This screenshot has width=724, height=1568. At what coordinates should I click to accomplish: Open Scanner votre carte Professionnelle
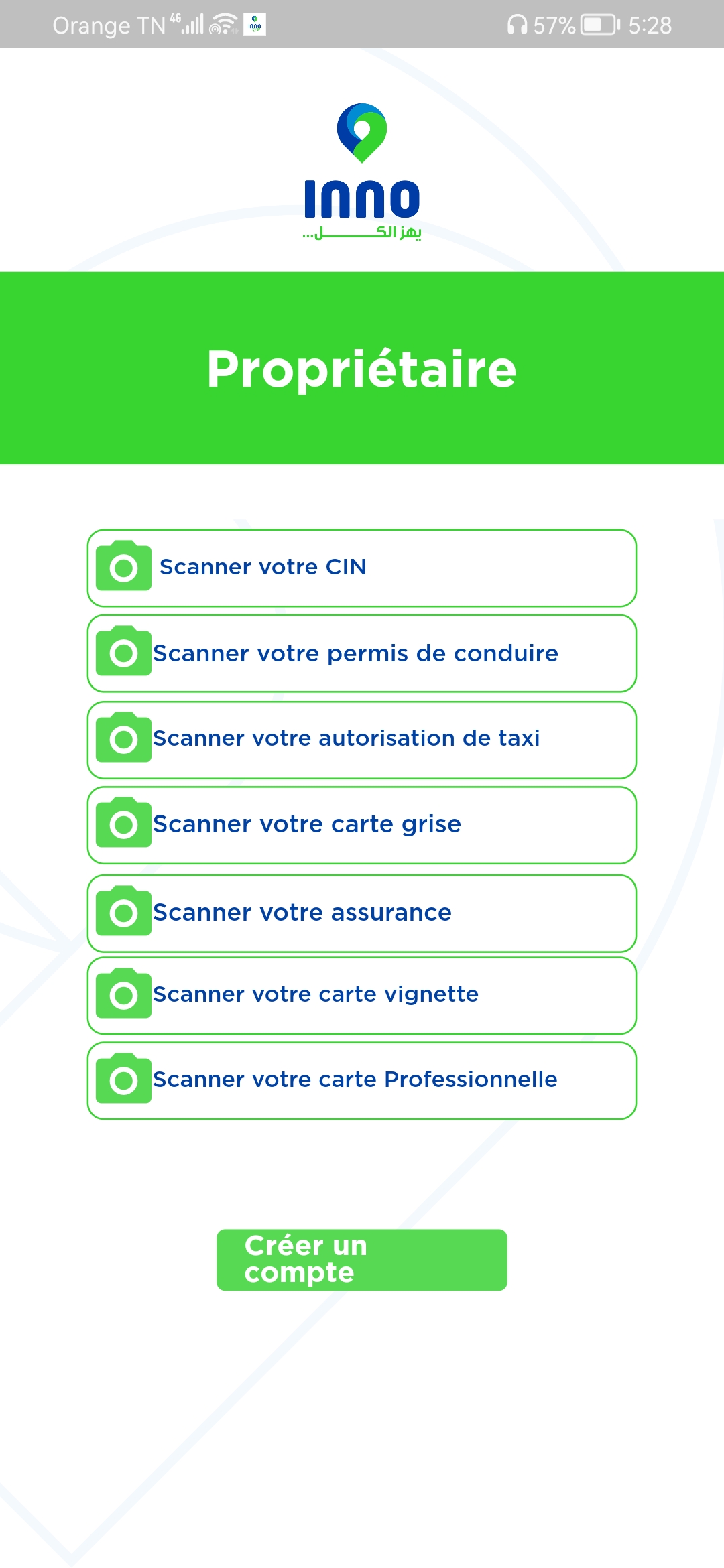click(x=362, y=1081)
